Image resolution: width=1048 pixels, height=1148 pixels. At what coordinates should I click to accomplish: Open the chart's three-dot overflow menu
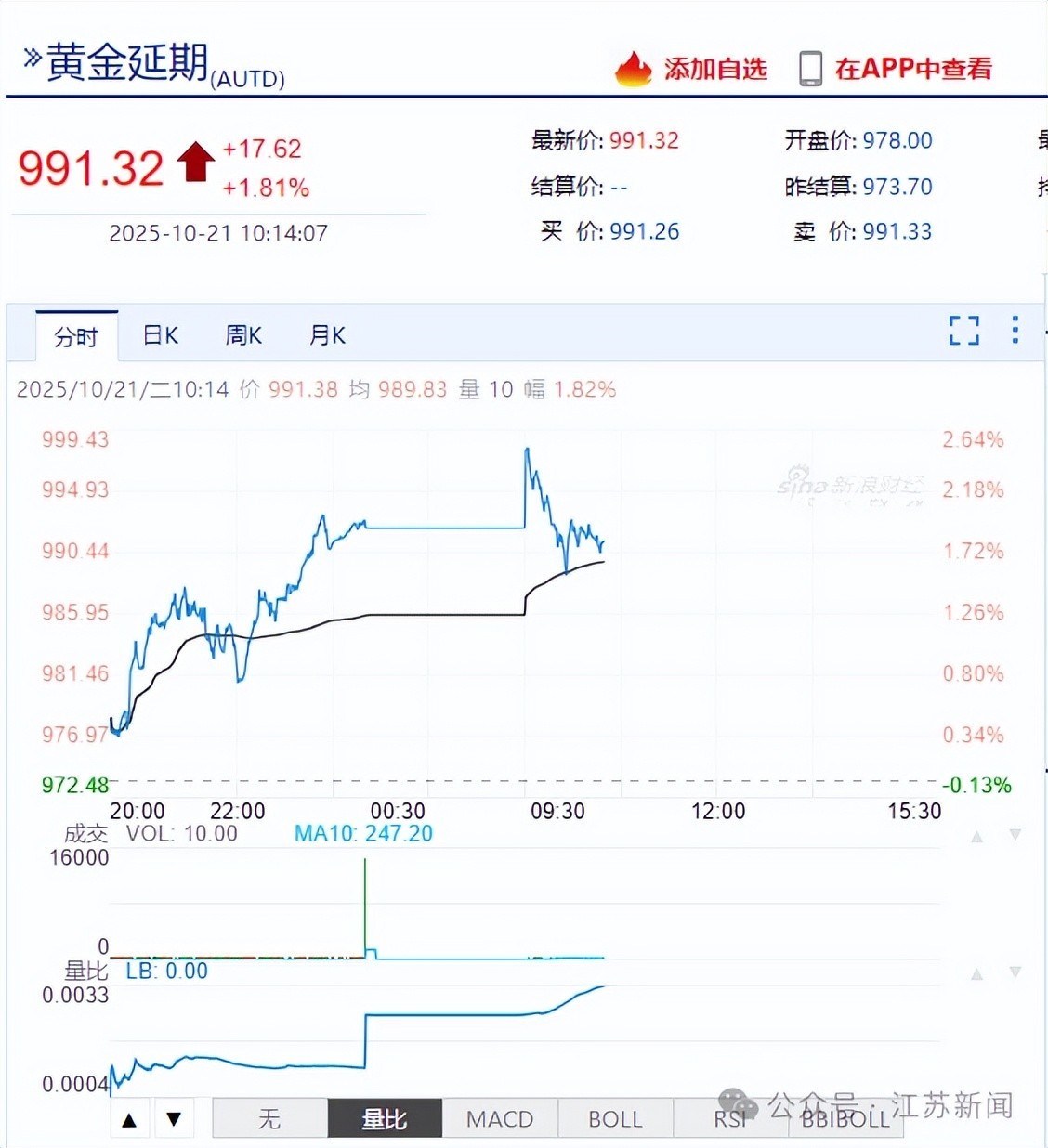[1015, 330]
